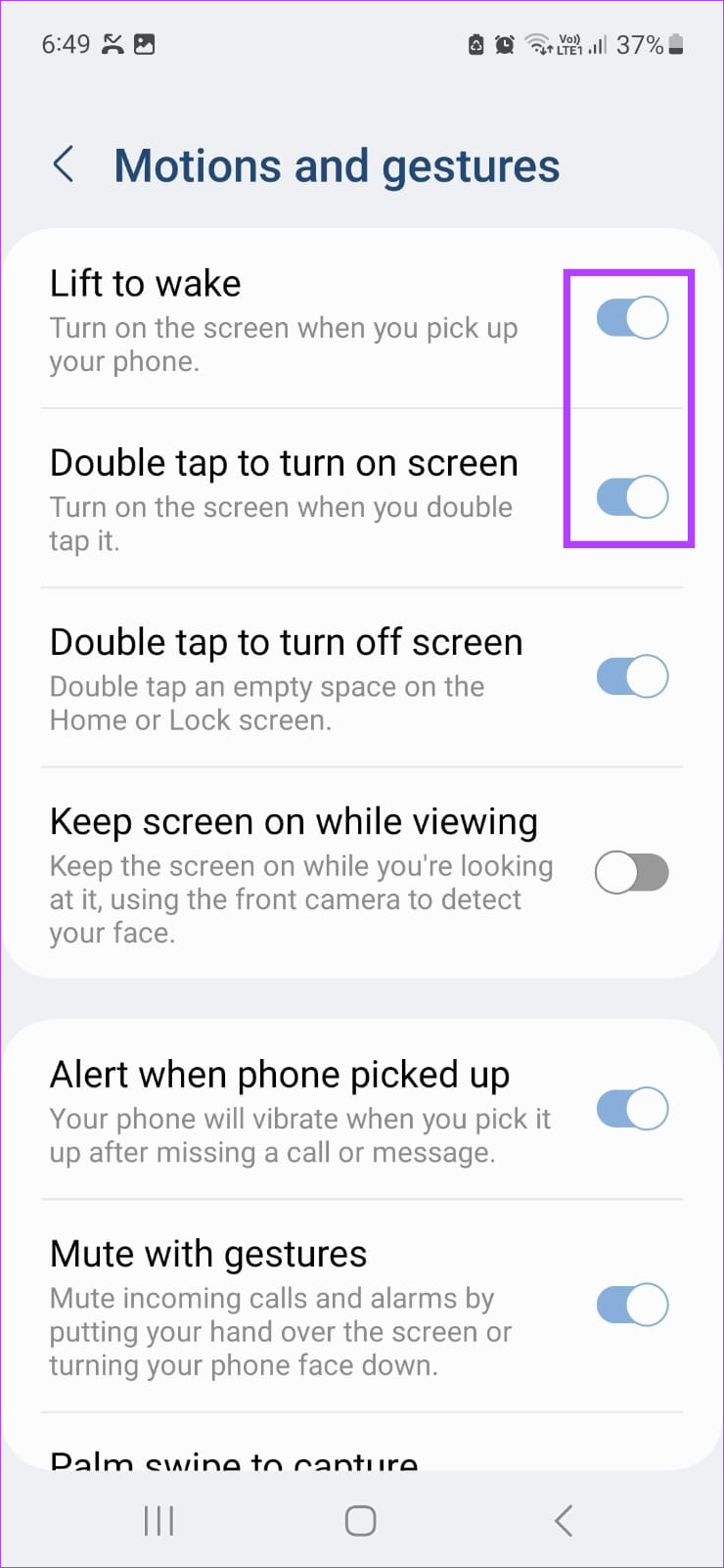Turn off Lift to wake switch
The width and height of the screenshot is (724, 1568).
pyautogui.click(x=632, y=318)
